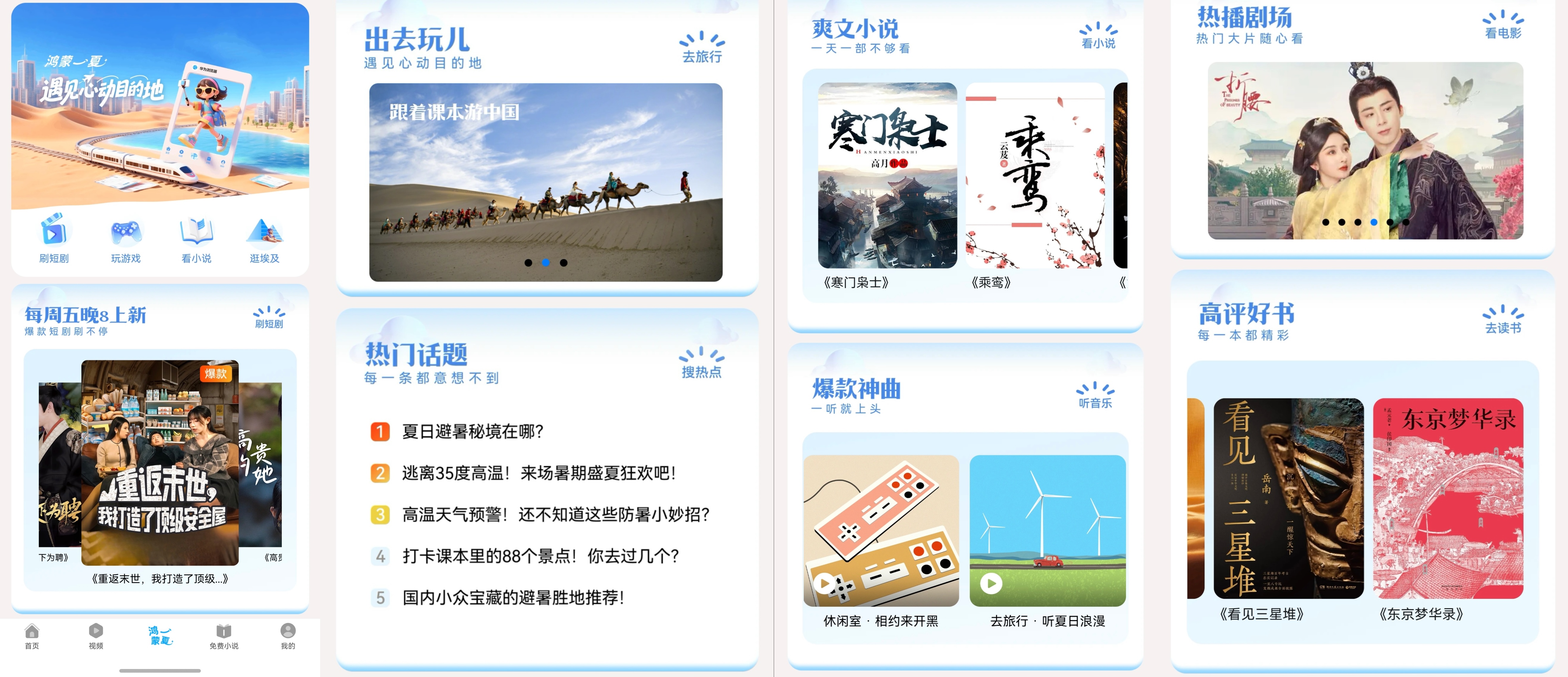Open the topic 打卡课本里的88个景点
Viewport: 1568px width, 677px height.
(540, 556)
